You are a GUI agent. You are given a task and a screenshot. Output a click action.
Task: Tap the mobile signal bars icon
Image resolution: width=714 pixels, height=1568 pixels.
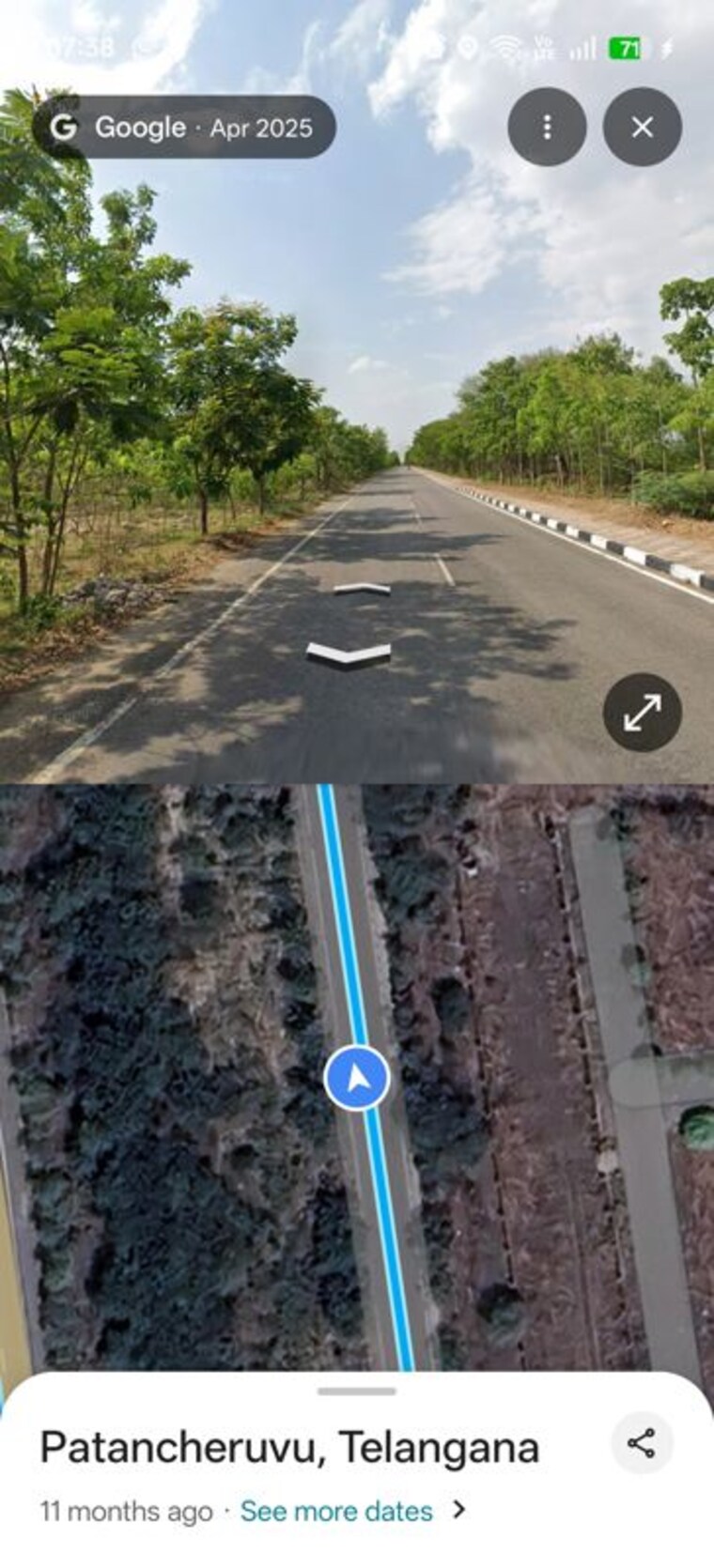(x=583, y=51)
